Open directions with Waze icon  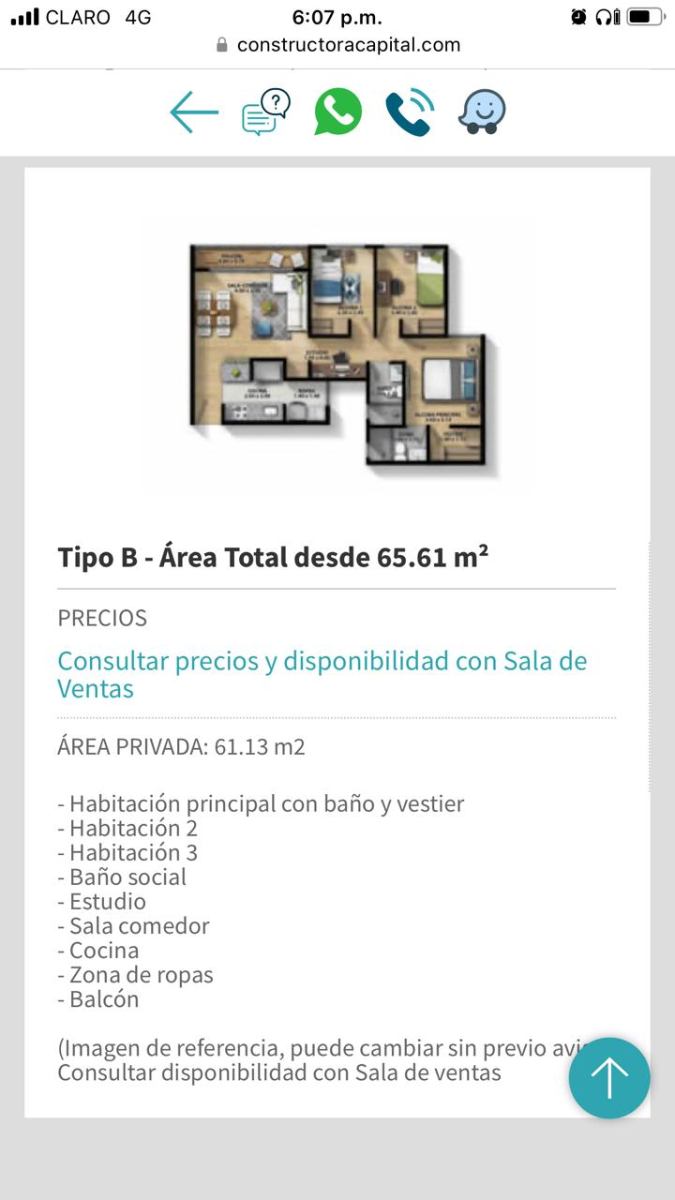[482, 112]
